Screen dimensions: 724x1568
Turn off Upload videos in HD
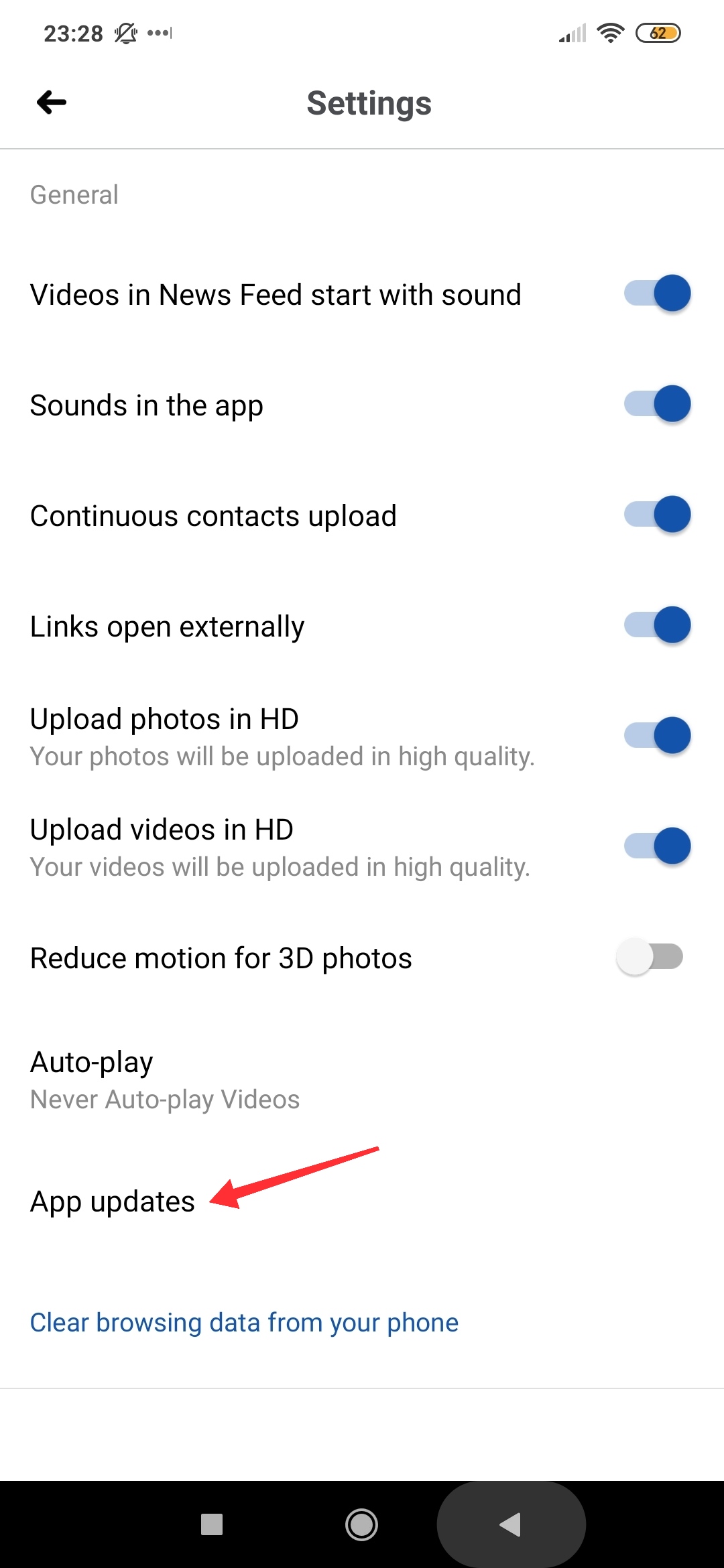[x=657, y=846]
